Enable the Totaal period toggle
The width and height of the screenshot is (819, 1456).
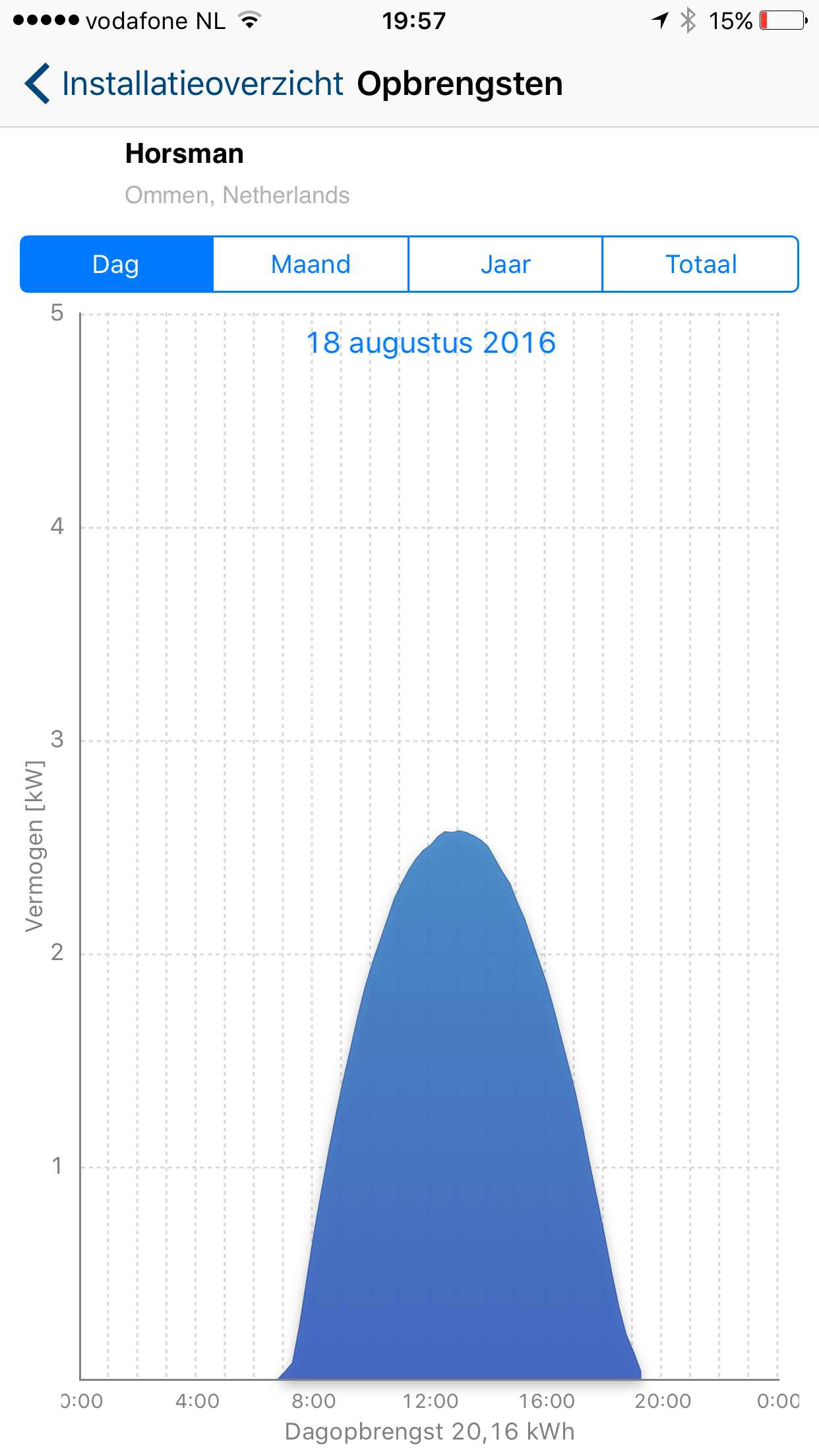700,263
